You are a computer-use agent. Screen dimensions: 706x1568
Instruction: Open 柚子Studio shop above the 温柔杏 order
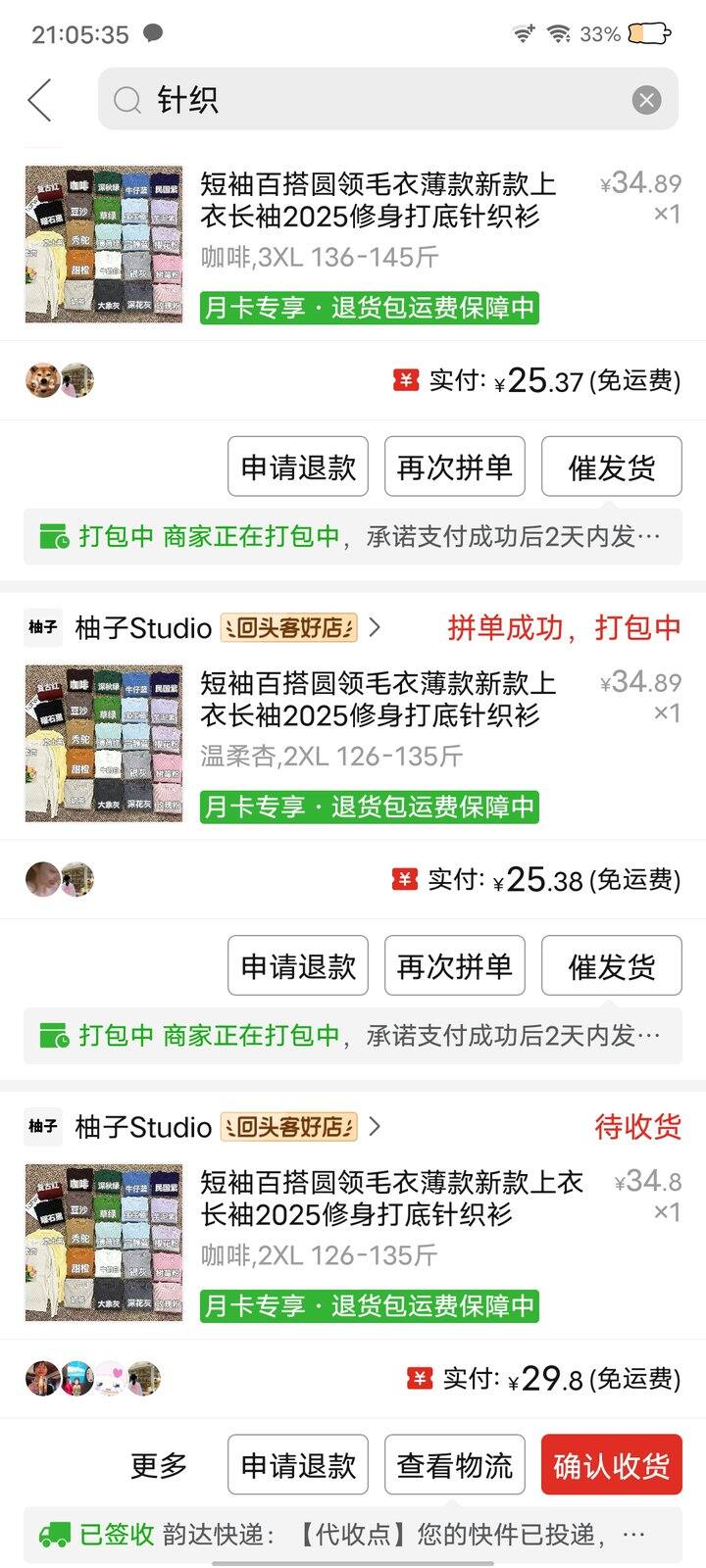(143, 627)
